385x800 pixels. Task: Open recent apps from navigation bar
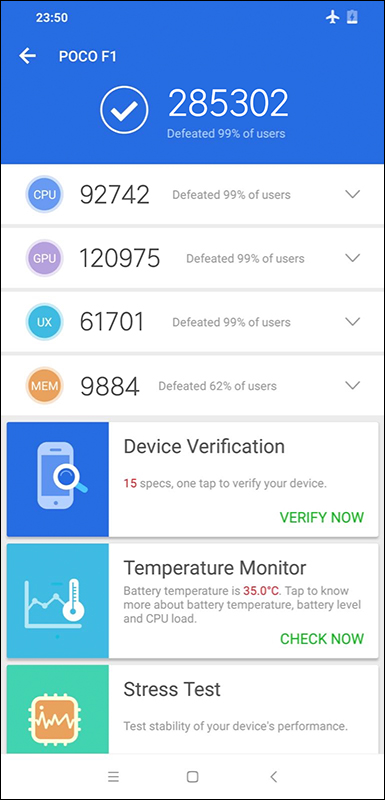113,777
